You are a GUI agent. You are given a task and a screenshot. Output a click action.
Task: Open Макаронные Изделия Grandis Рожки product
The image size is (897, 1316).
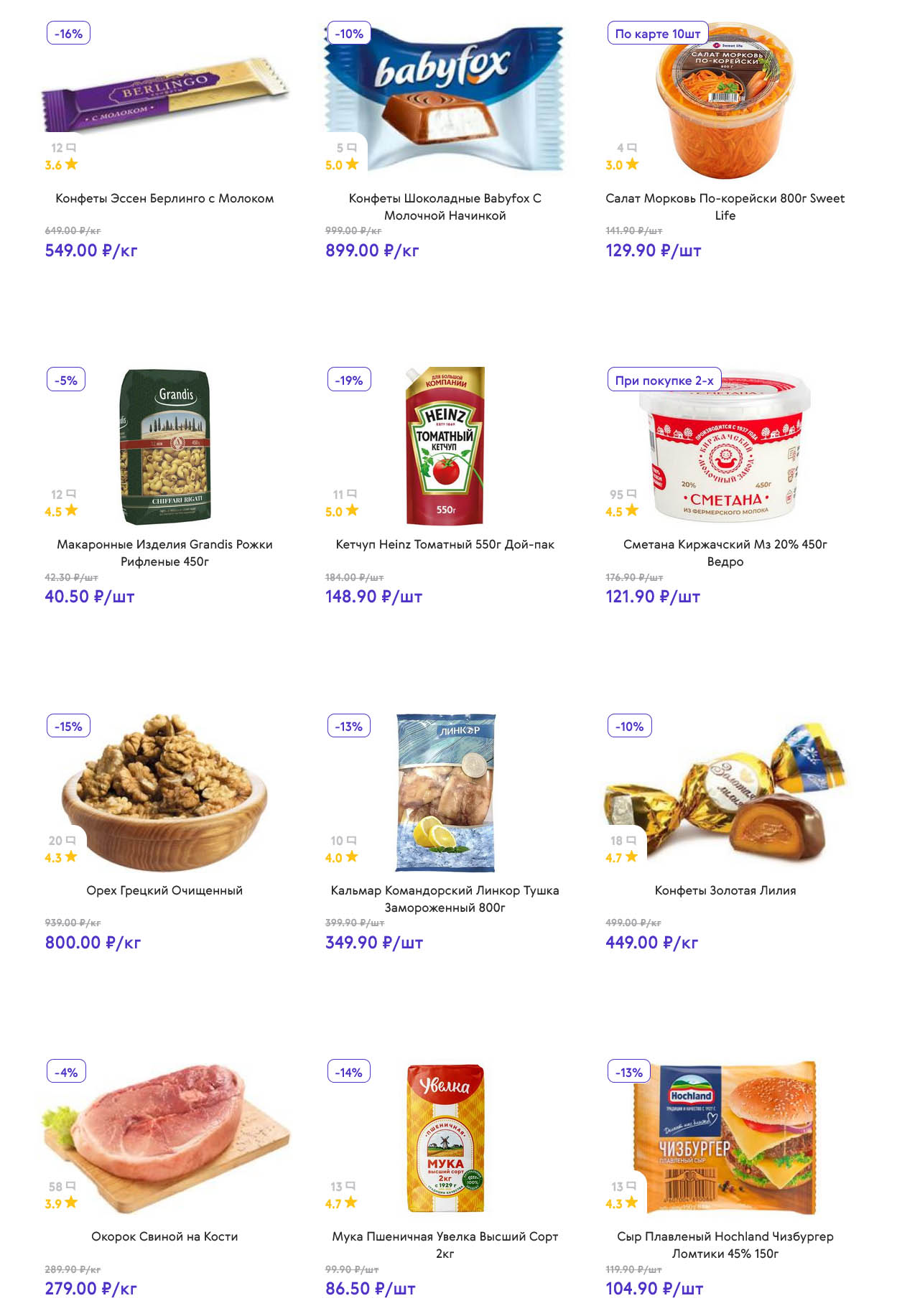(x=164, y=552)
